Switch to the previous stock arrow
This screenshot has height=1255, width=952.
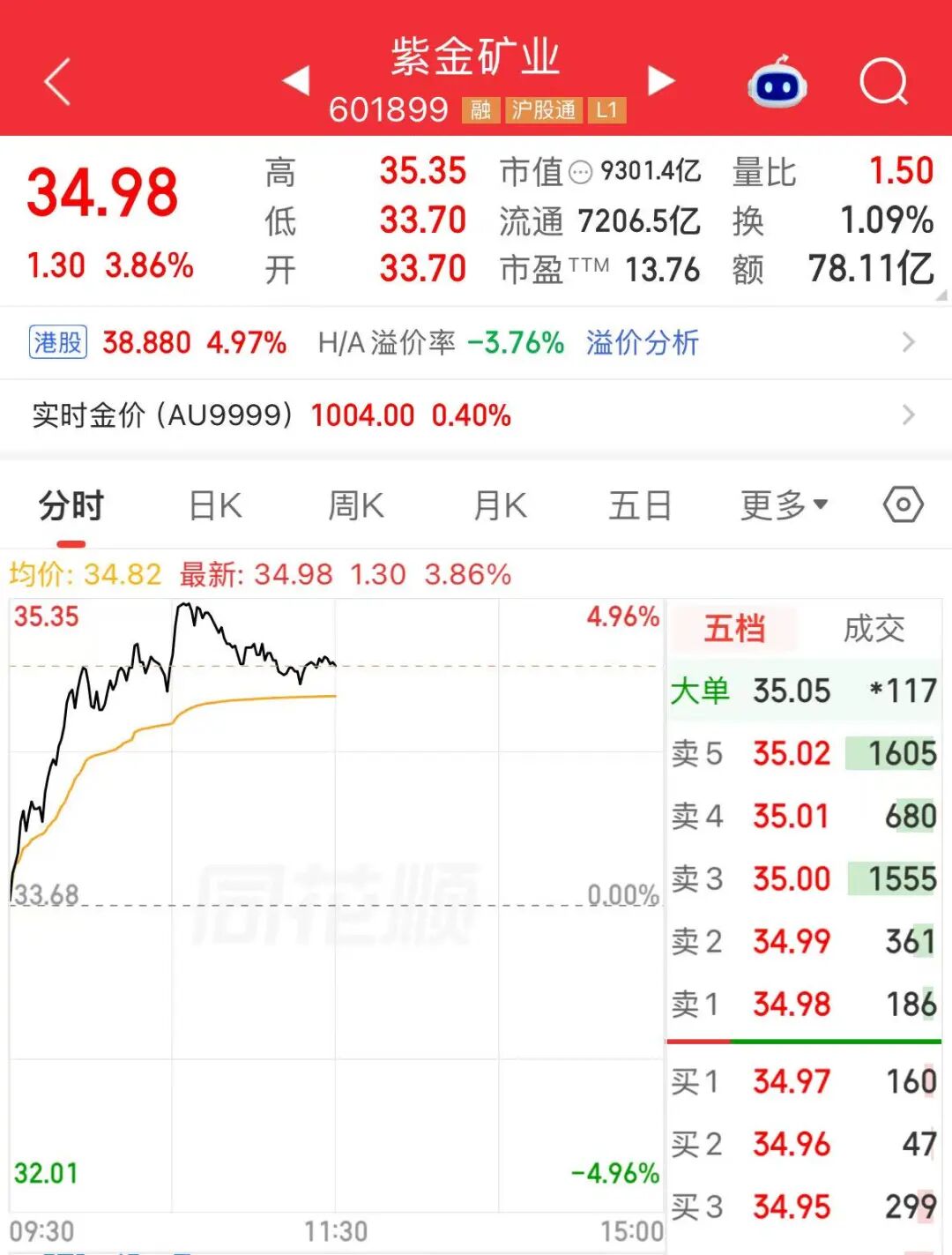pyautogui.click(x=295, y=80)
